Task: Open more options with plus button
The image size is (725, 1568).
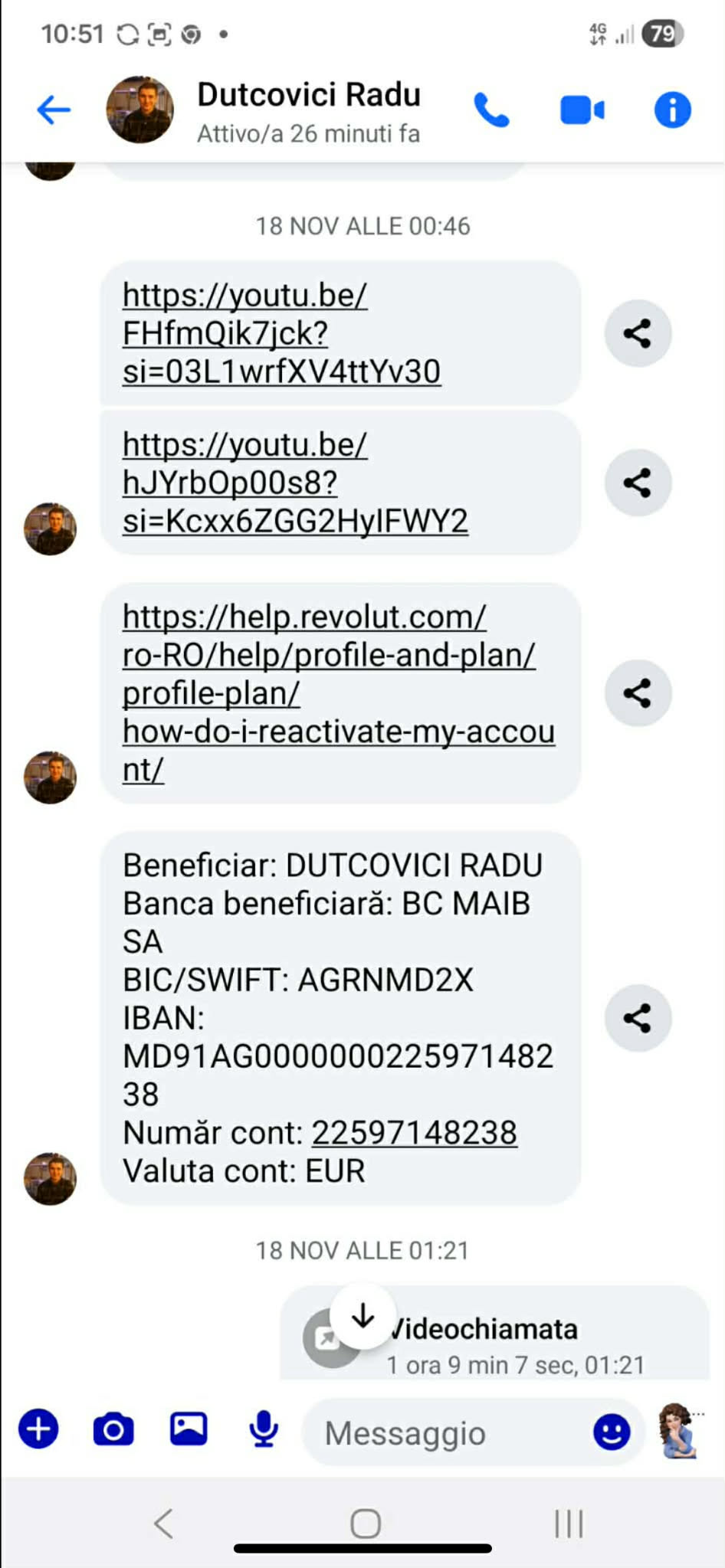Action: (38, 1429)
